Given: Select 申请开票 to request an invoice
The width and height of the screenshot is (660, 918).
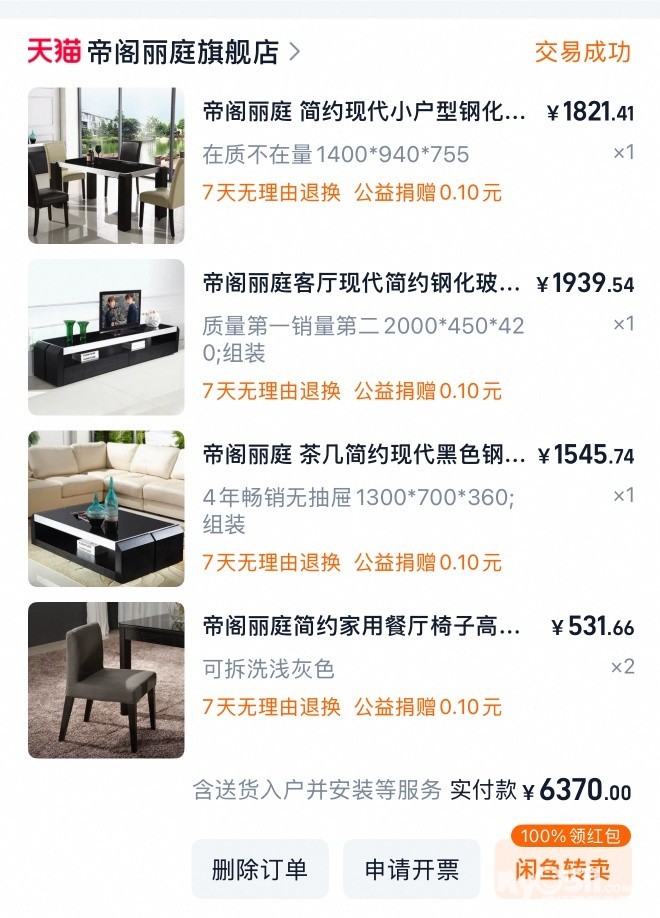Looking at the screenshot, I should point(411,869).
